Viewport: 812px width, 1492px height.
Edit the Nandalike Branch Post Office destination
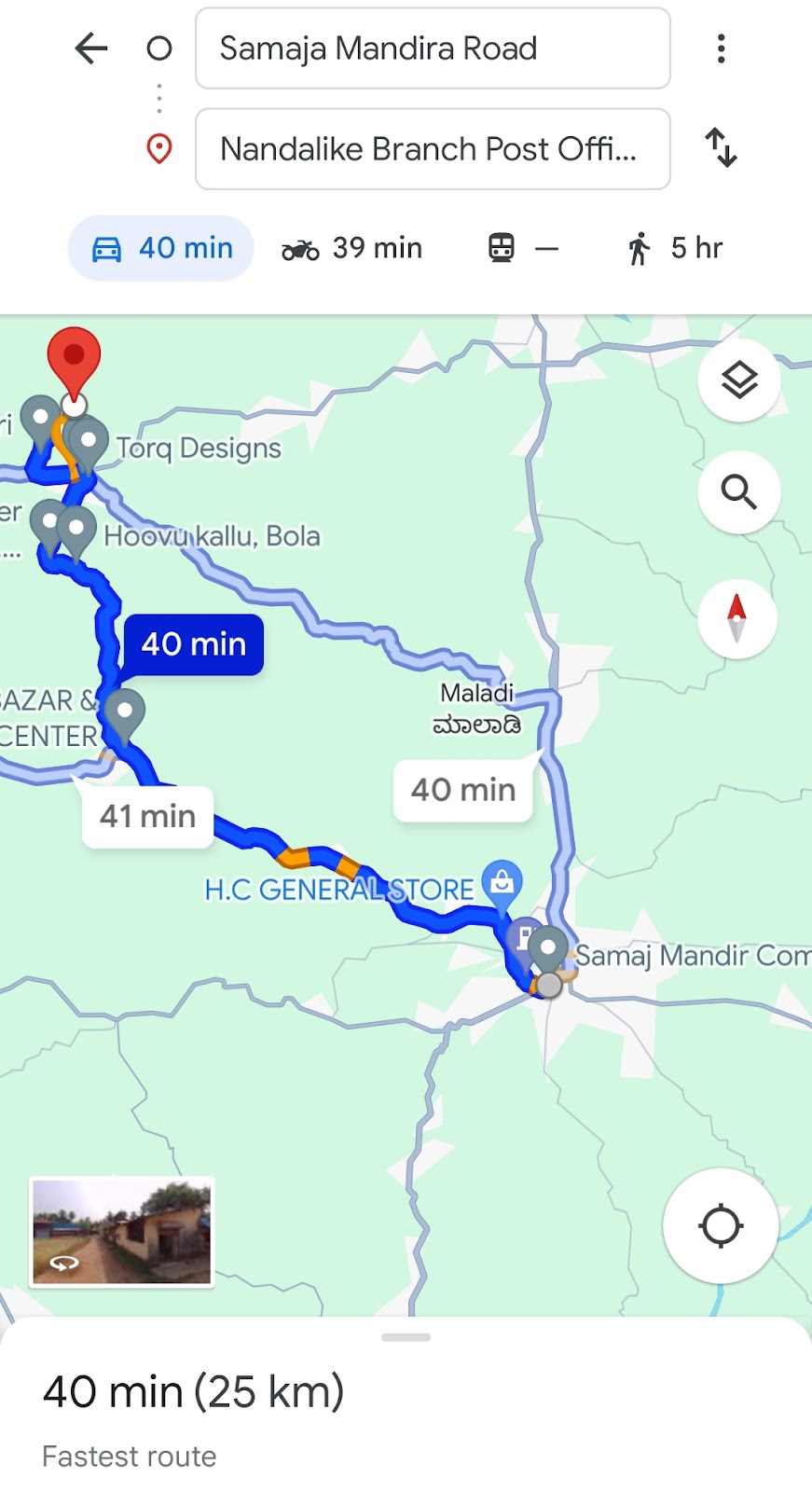pyautogui.click(x=433, y=149)
